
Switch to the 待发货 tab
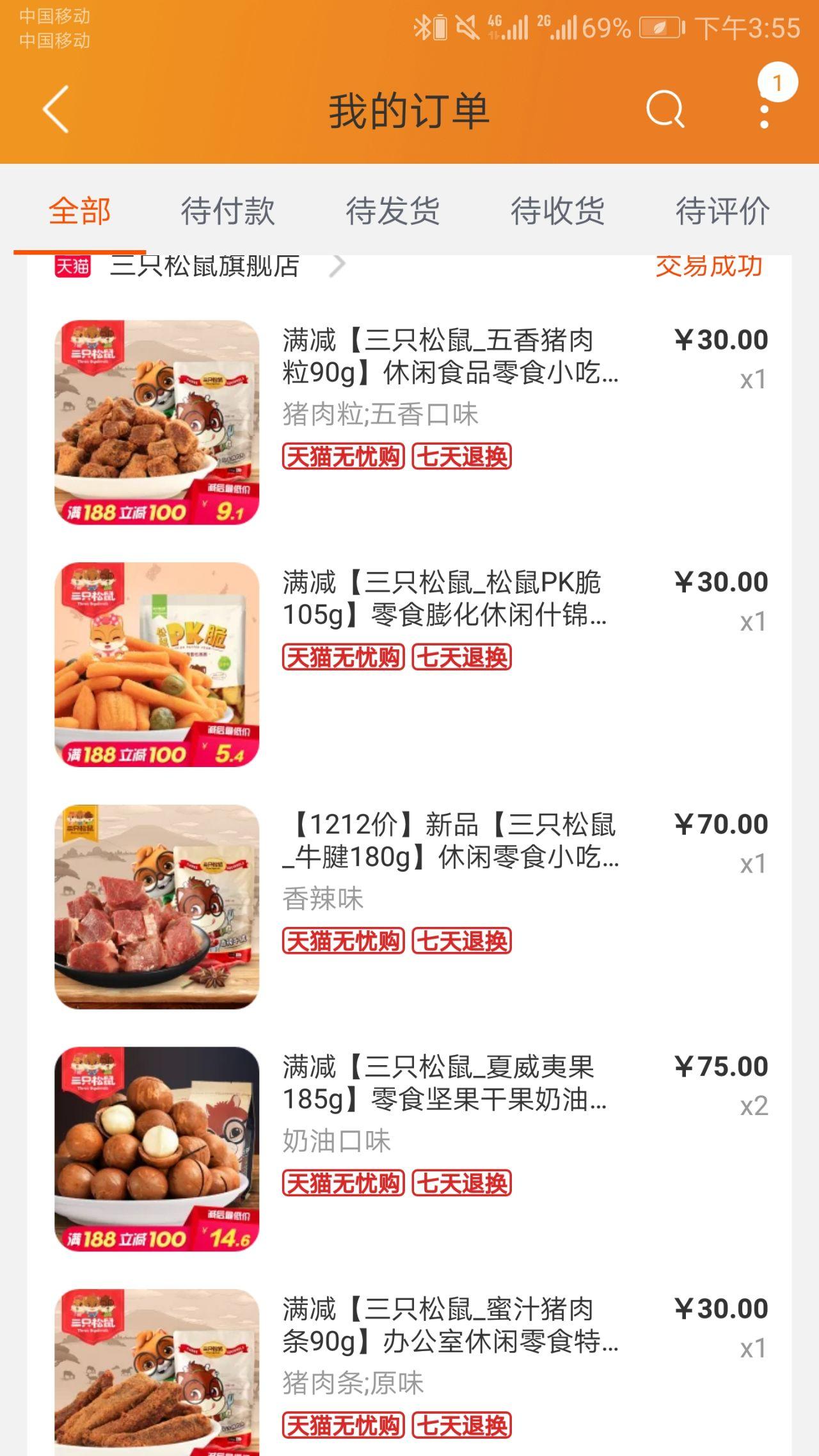[393, 211]
